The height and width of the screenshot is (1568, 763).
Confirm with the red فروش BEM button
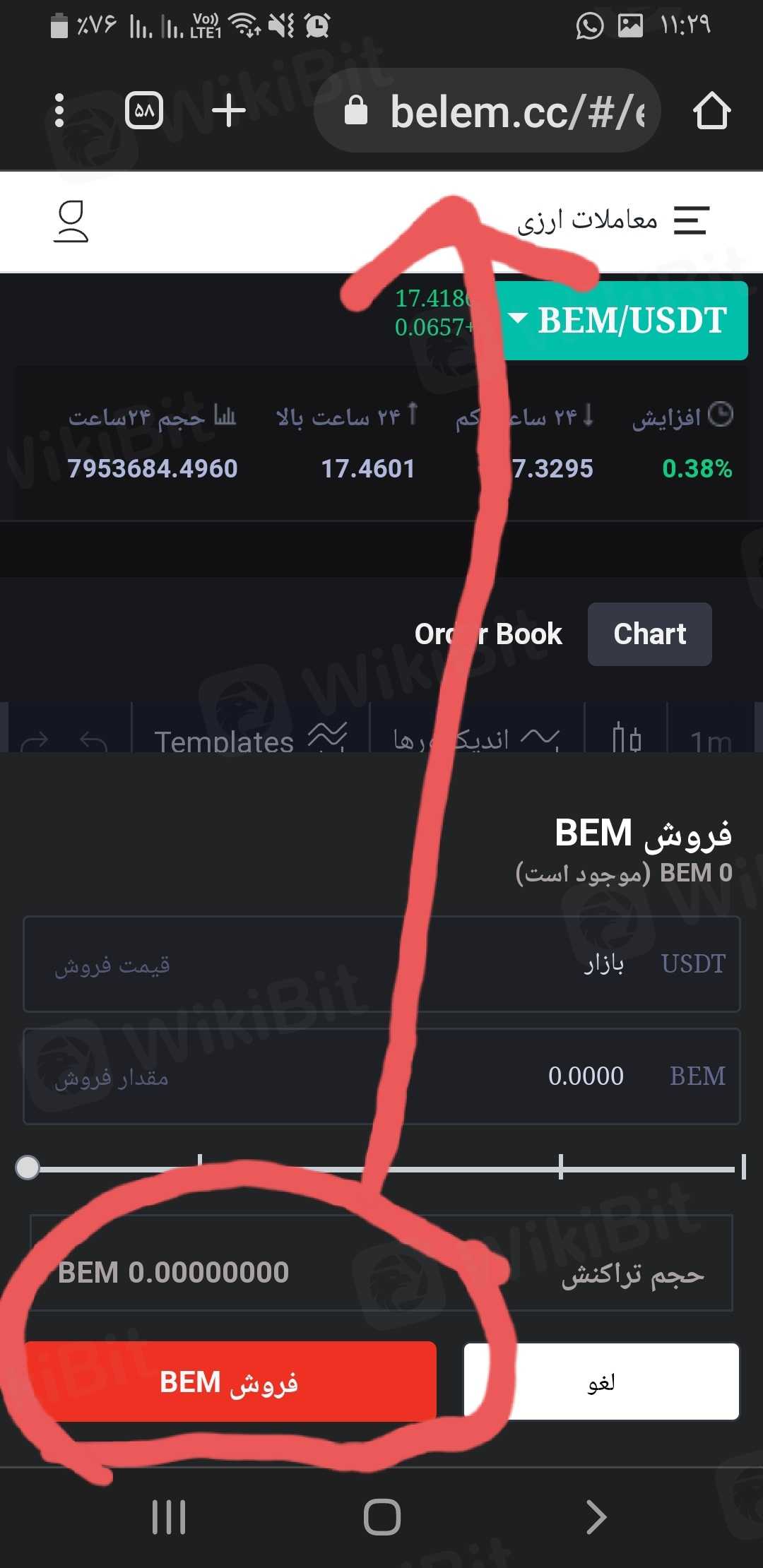click(x=230, y=1382)
